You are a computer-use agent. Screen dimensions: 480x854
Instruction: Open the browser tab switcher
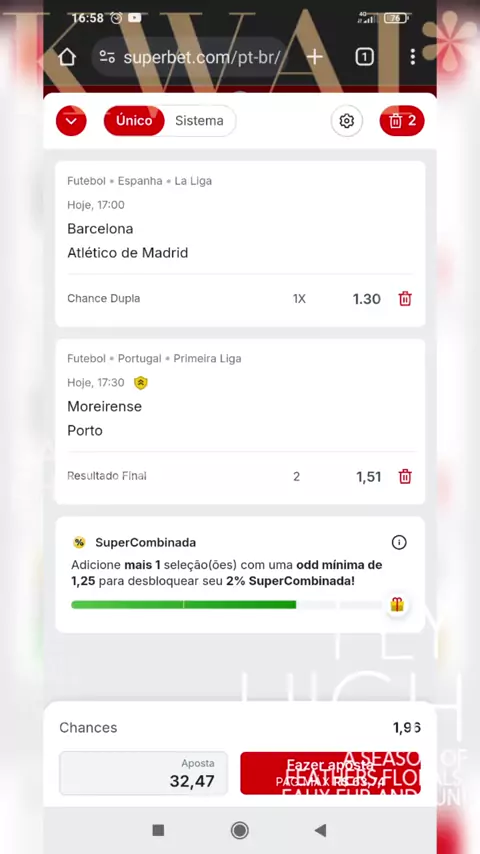[364, 57]
